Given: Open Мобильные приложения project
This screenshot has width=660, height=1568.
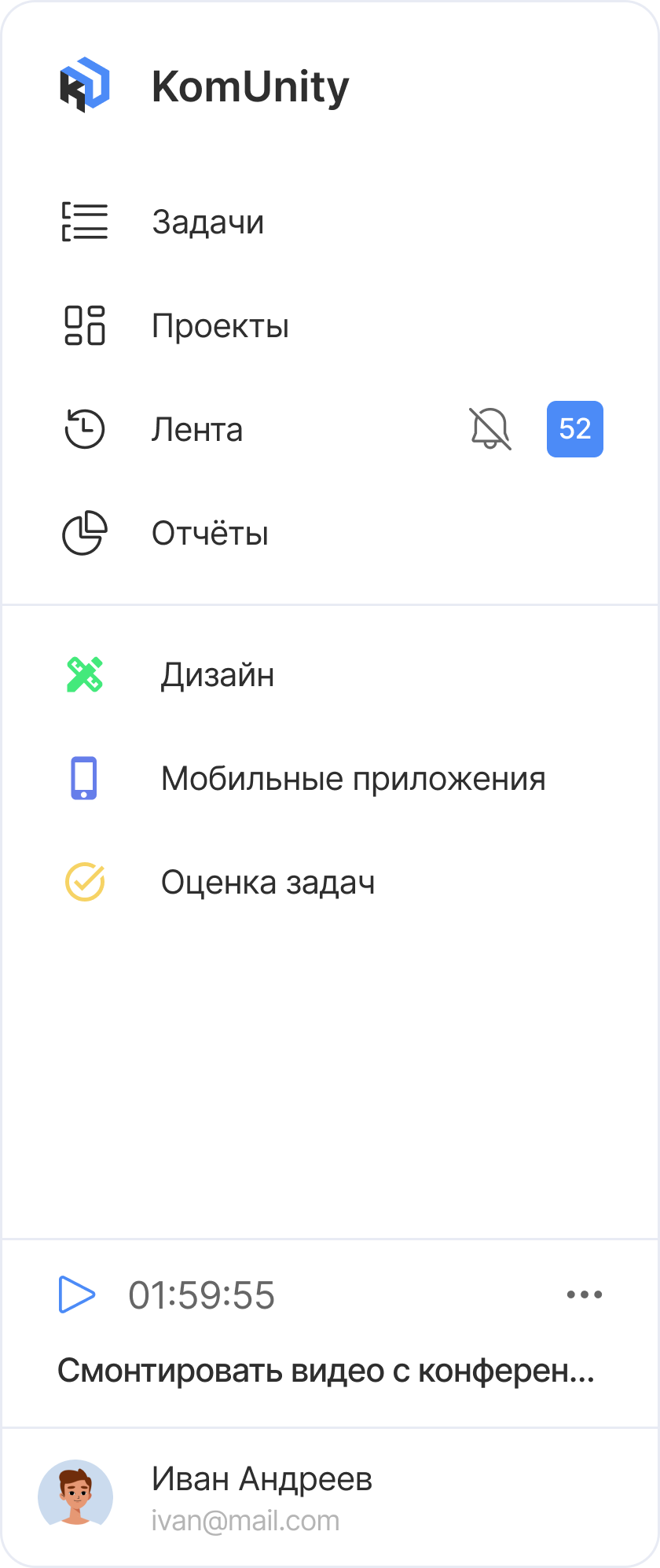Looking at the screenshot, I should coord(353,779).
